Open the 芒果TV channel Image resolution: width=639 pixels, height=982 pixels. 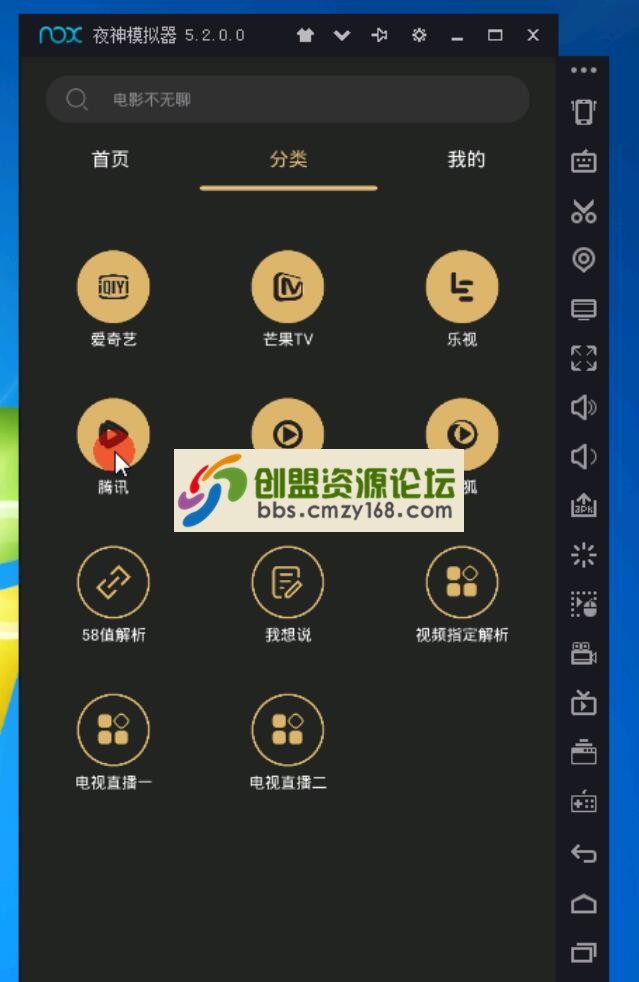[288, 287]
